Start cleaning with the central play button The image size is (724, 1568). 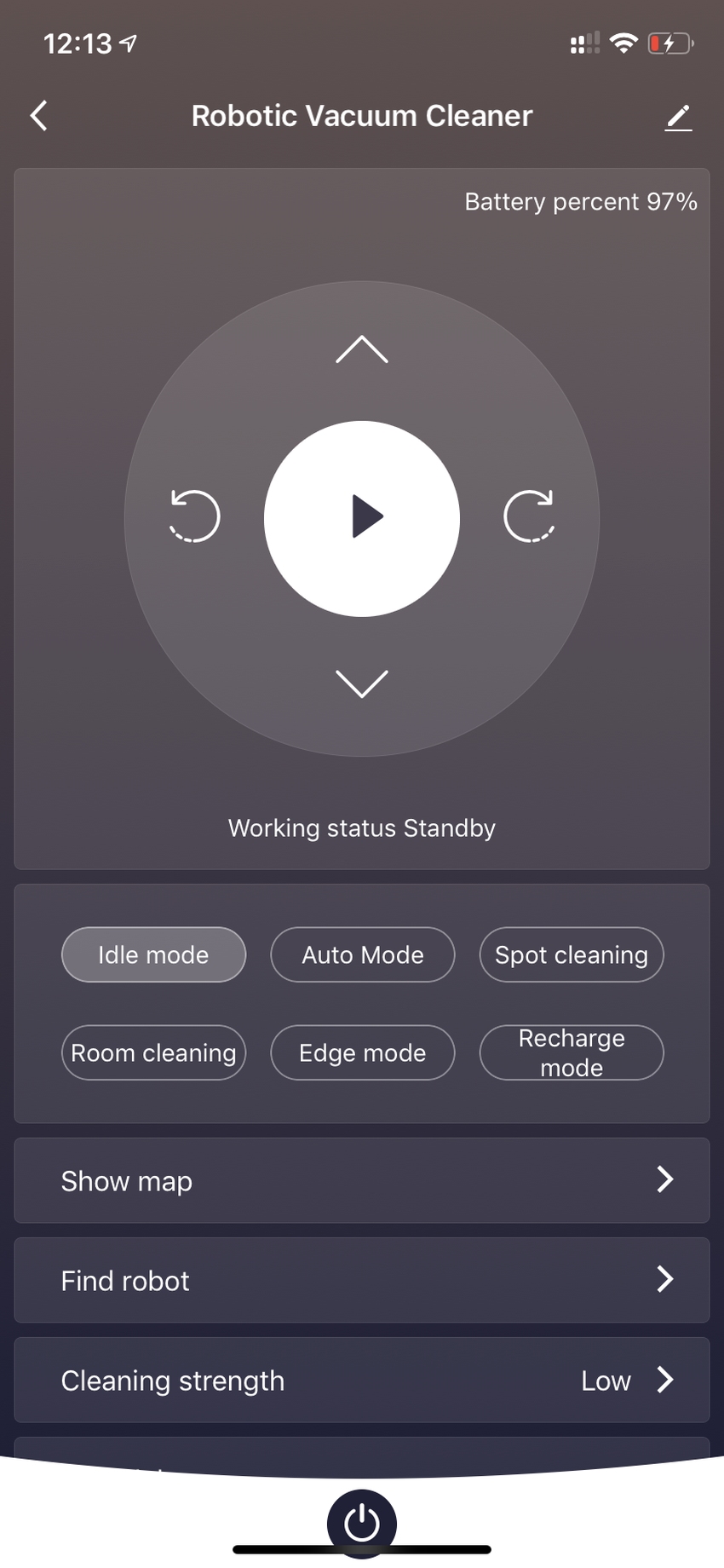coord(362,518)
